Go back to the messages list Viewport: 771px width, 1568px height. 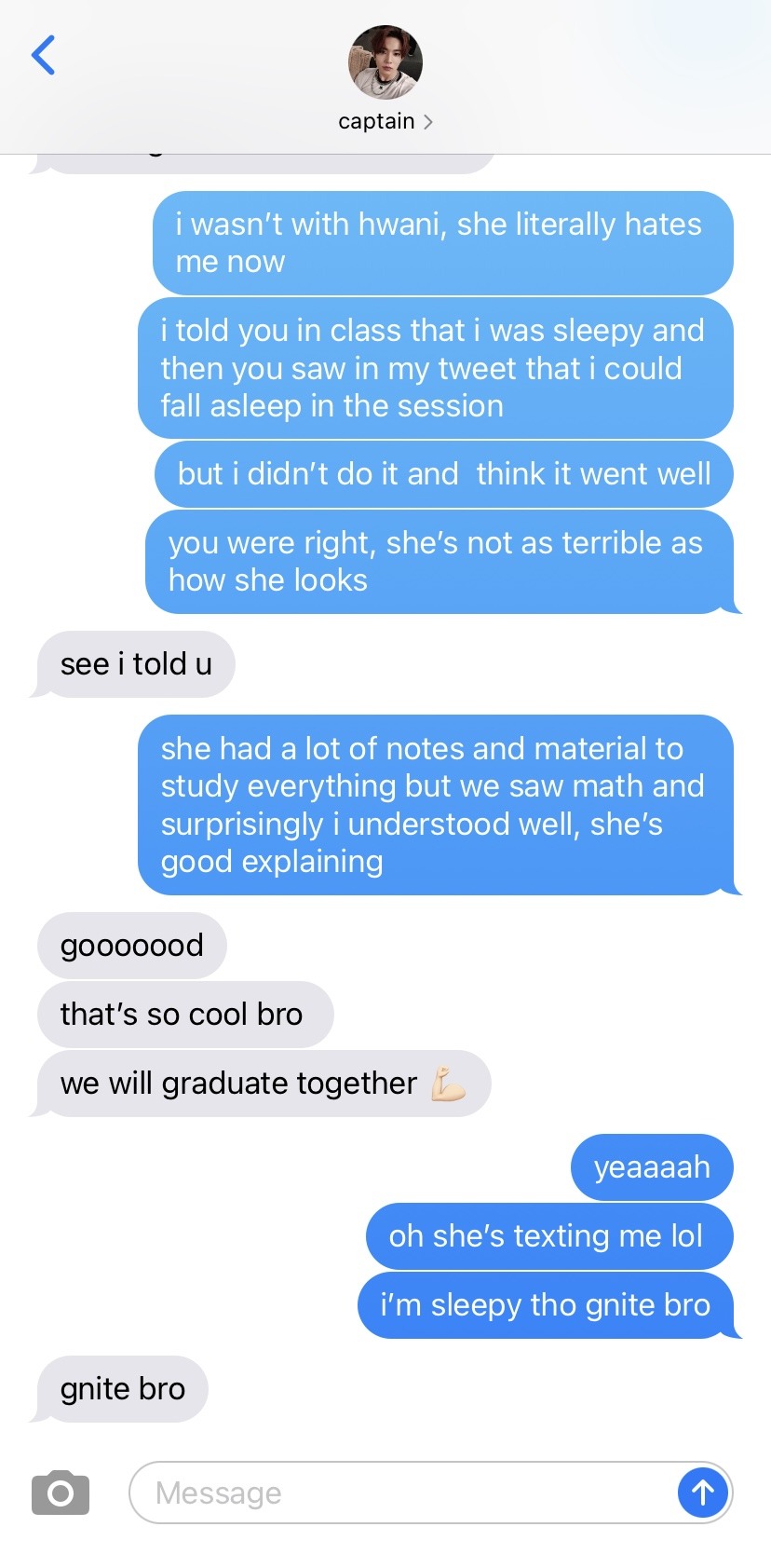coord(43,55)
